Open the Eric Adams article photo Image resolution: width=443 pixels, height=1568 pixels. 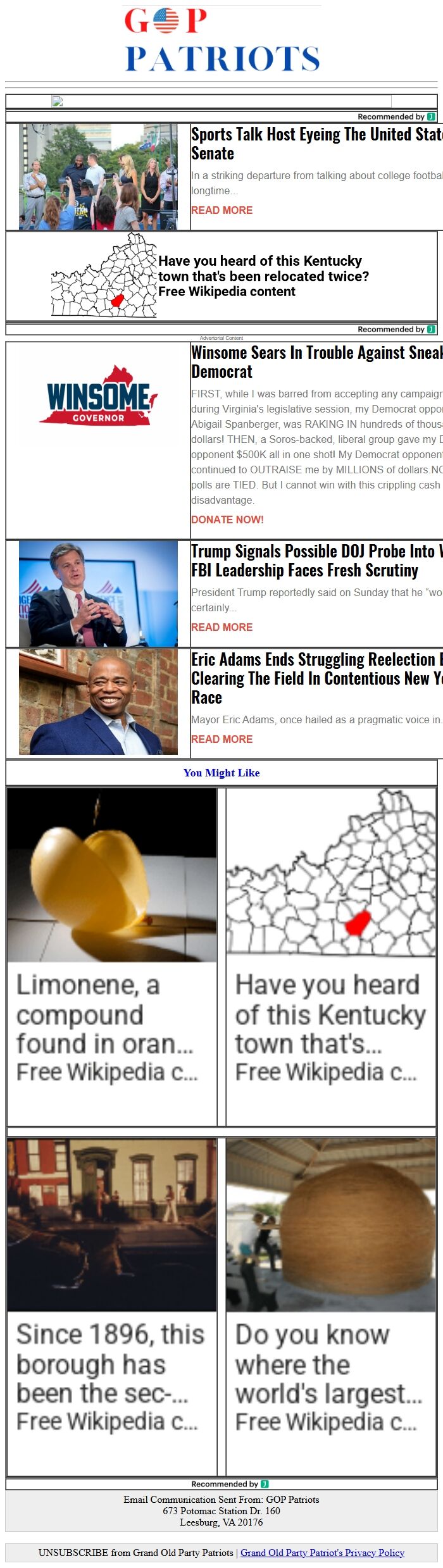(x=98, y=702)
